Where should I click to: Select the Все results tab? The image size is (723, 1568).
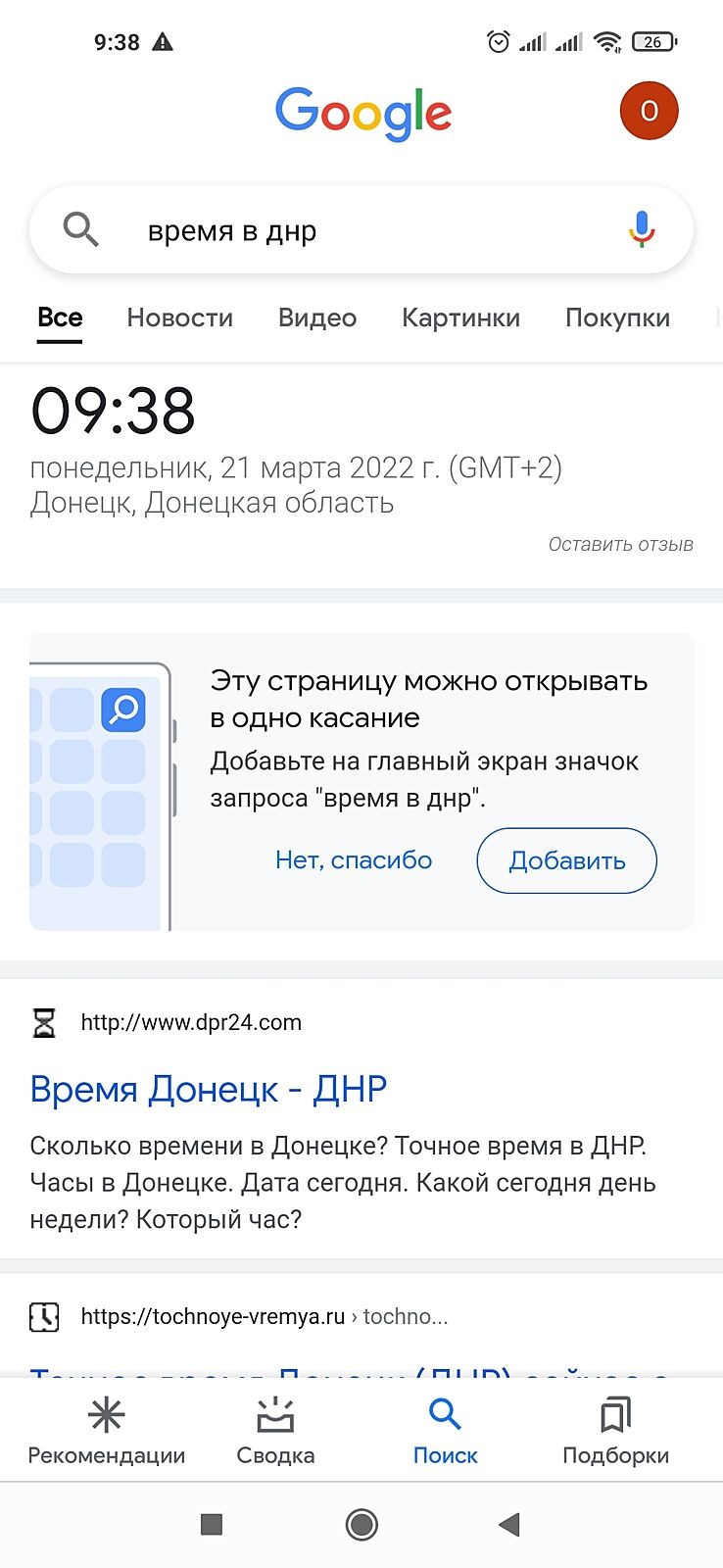[60, 318]
